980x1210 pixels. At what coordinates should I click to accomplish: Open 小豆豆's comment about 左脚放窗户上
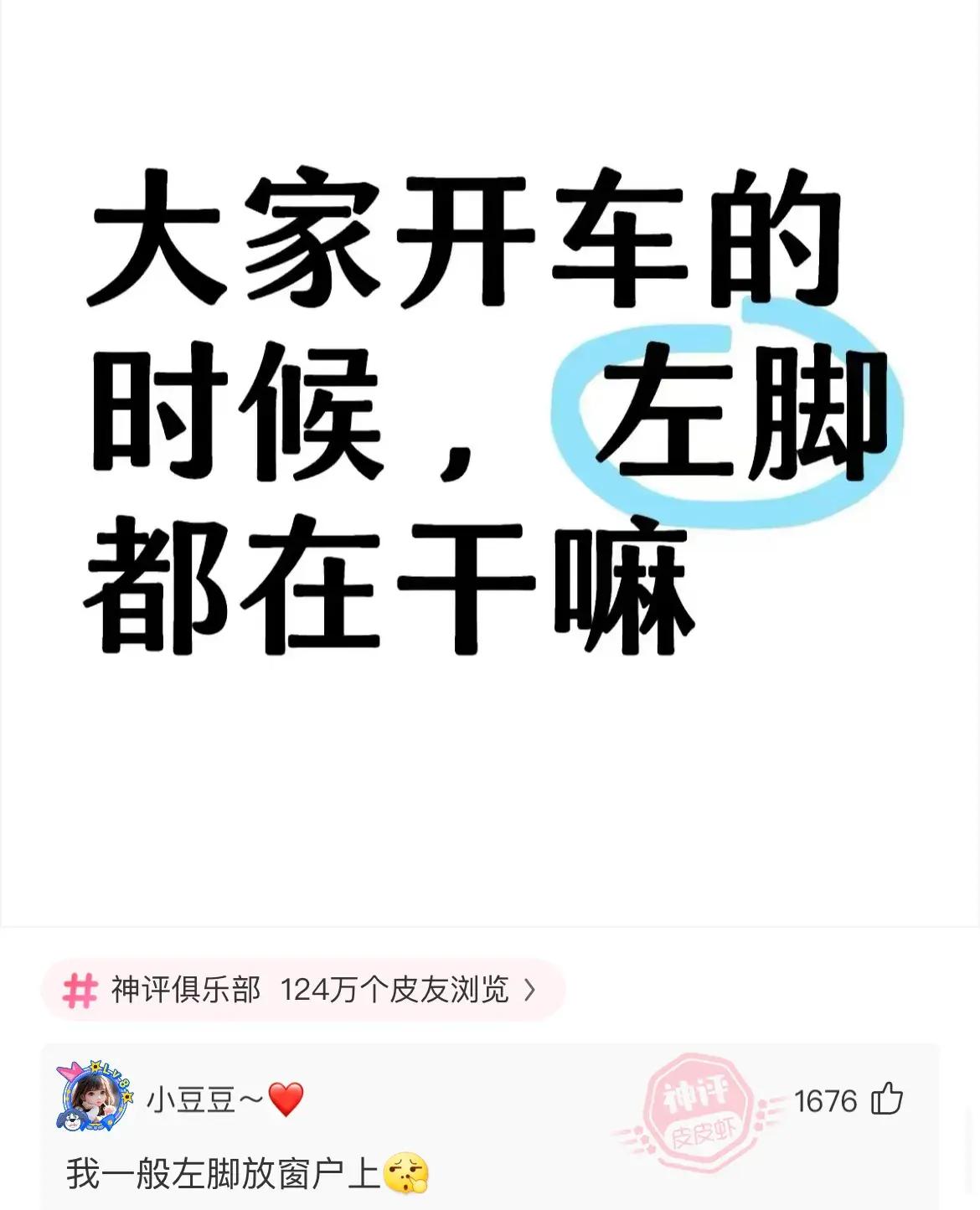[224, 1174]
